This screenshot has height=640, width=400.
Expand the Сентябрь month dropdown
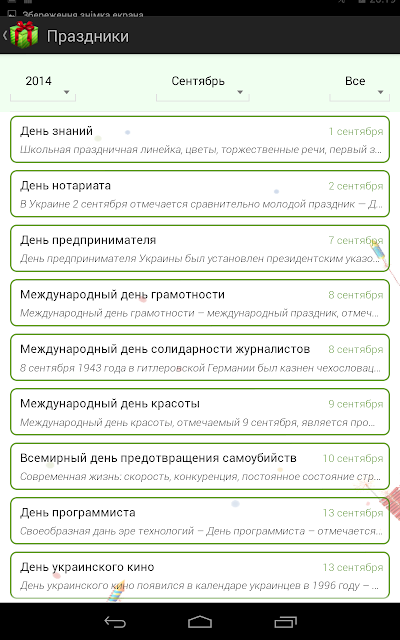(x=202, y=85)
